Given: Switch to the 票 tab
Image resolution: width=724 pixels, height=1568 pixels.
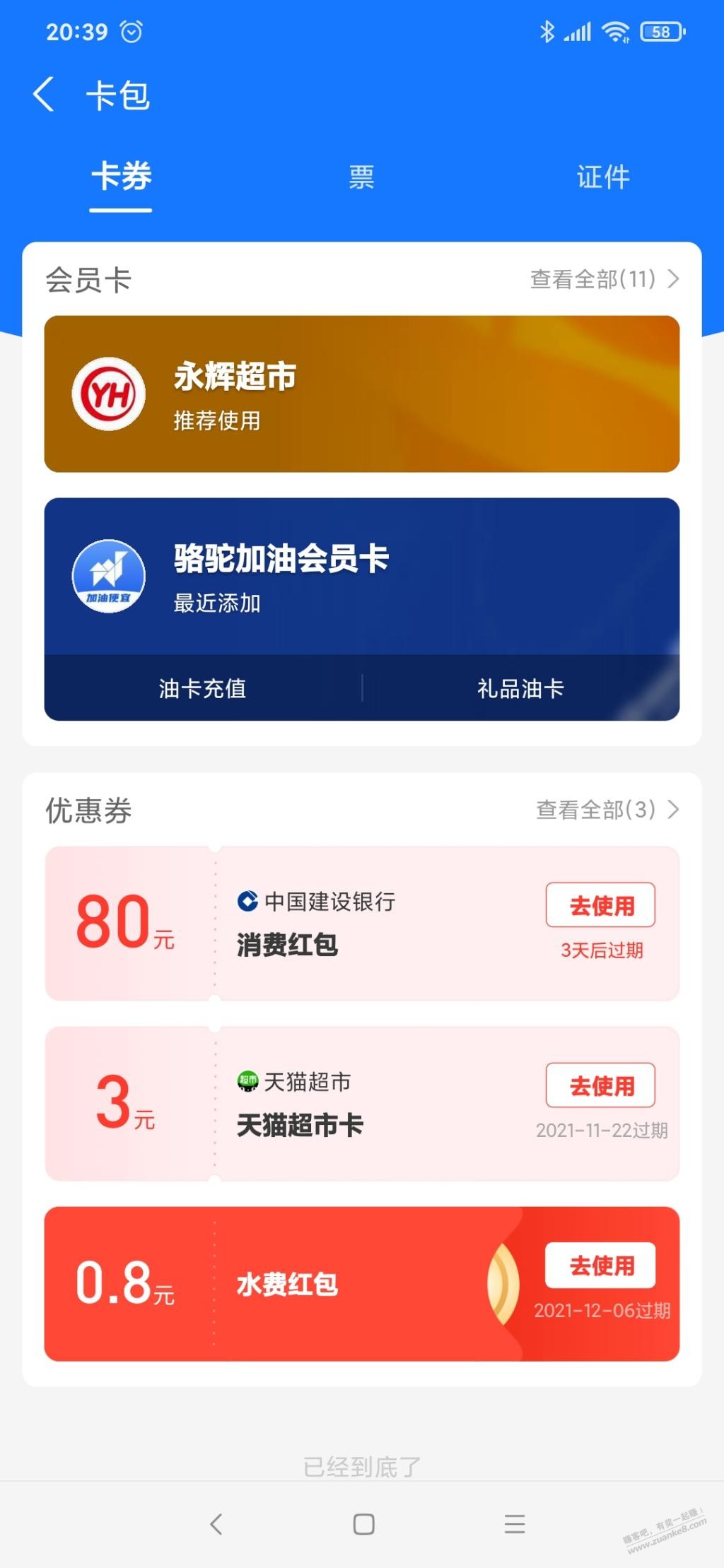Looking at the screenshot, I should click(x=361, y=177).
